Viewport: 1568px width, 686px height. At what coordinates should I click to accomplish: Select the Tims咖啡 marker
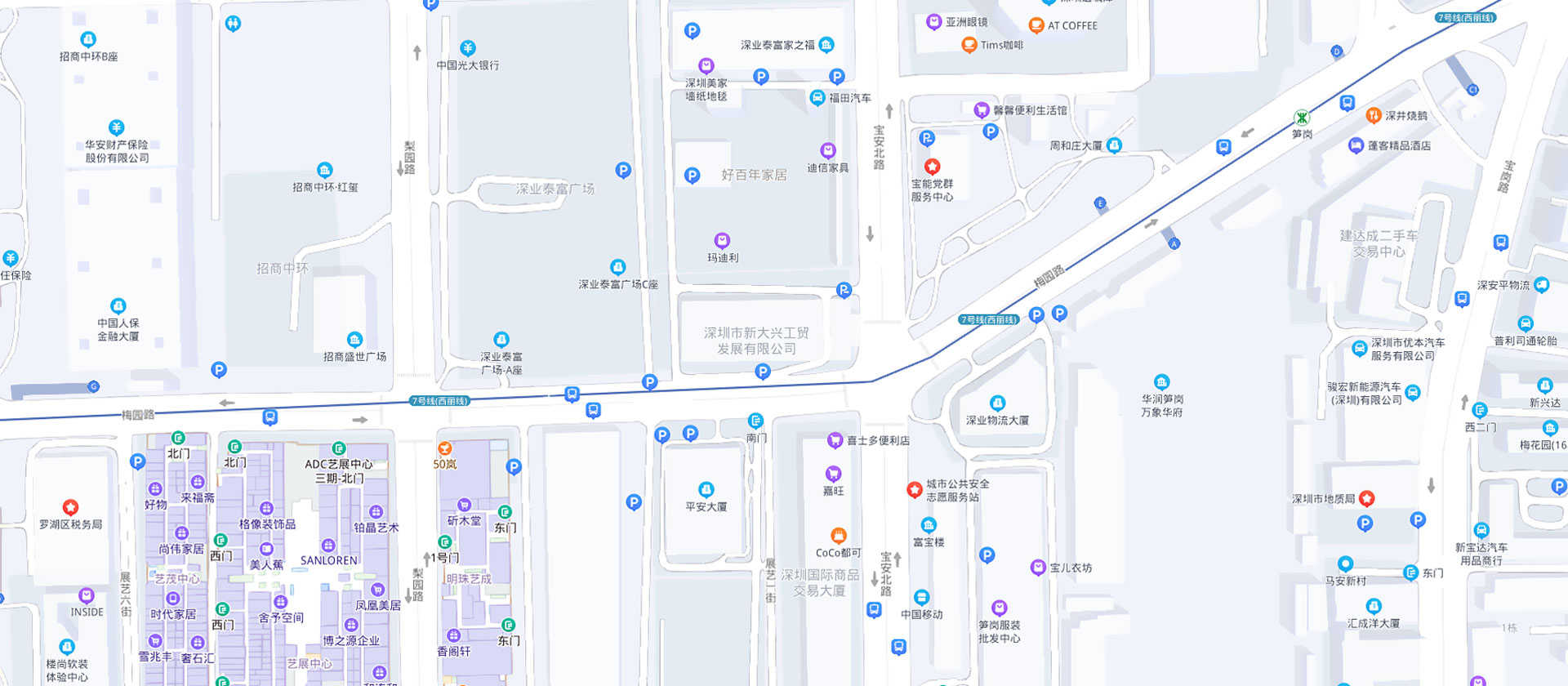pyautogui.click(x=969, y=45)
